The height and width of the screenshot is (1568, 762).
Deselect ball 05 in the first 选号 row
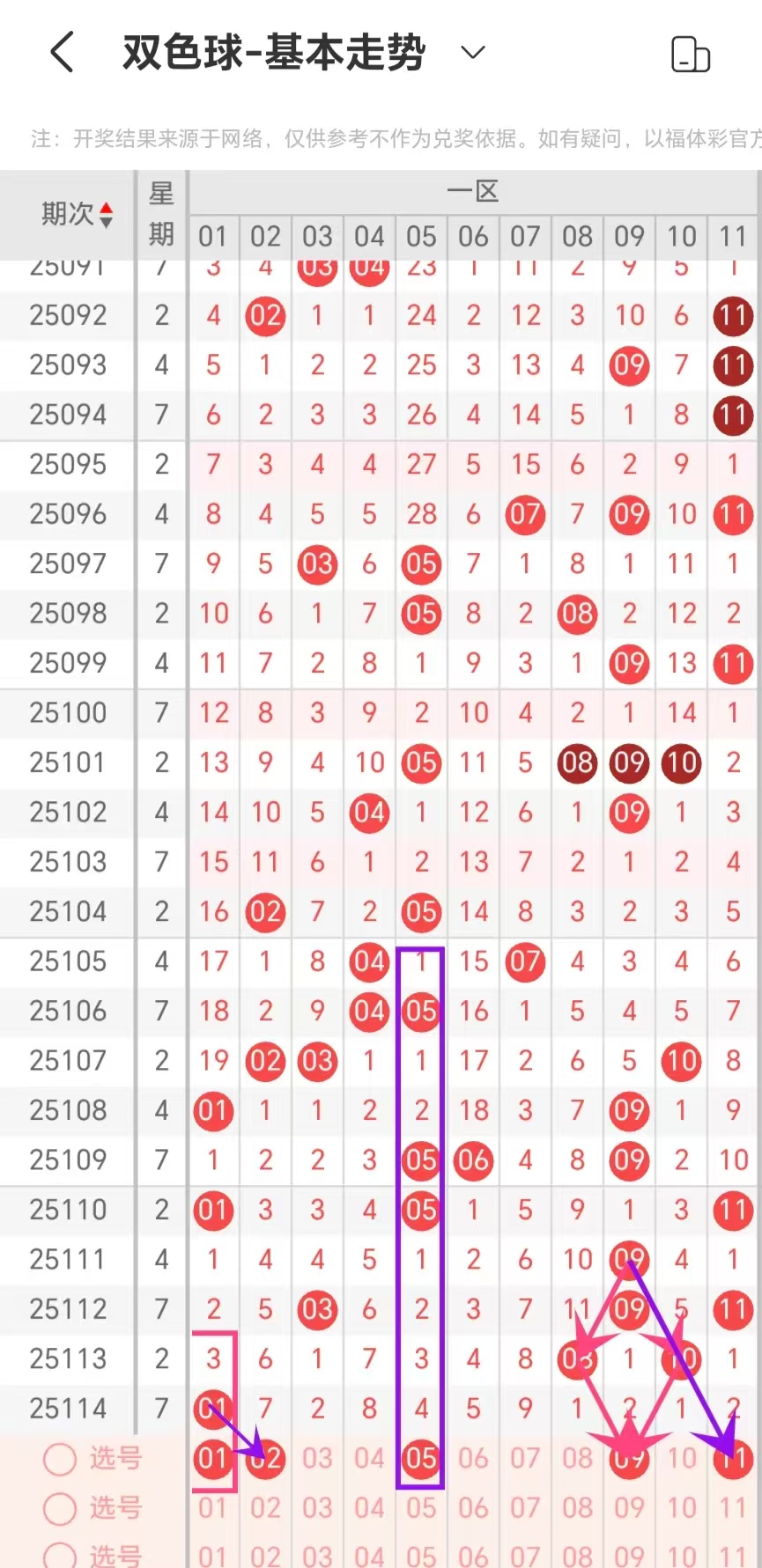421,1459
